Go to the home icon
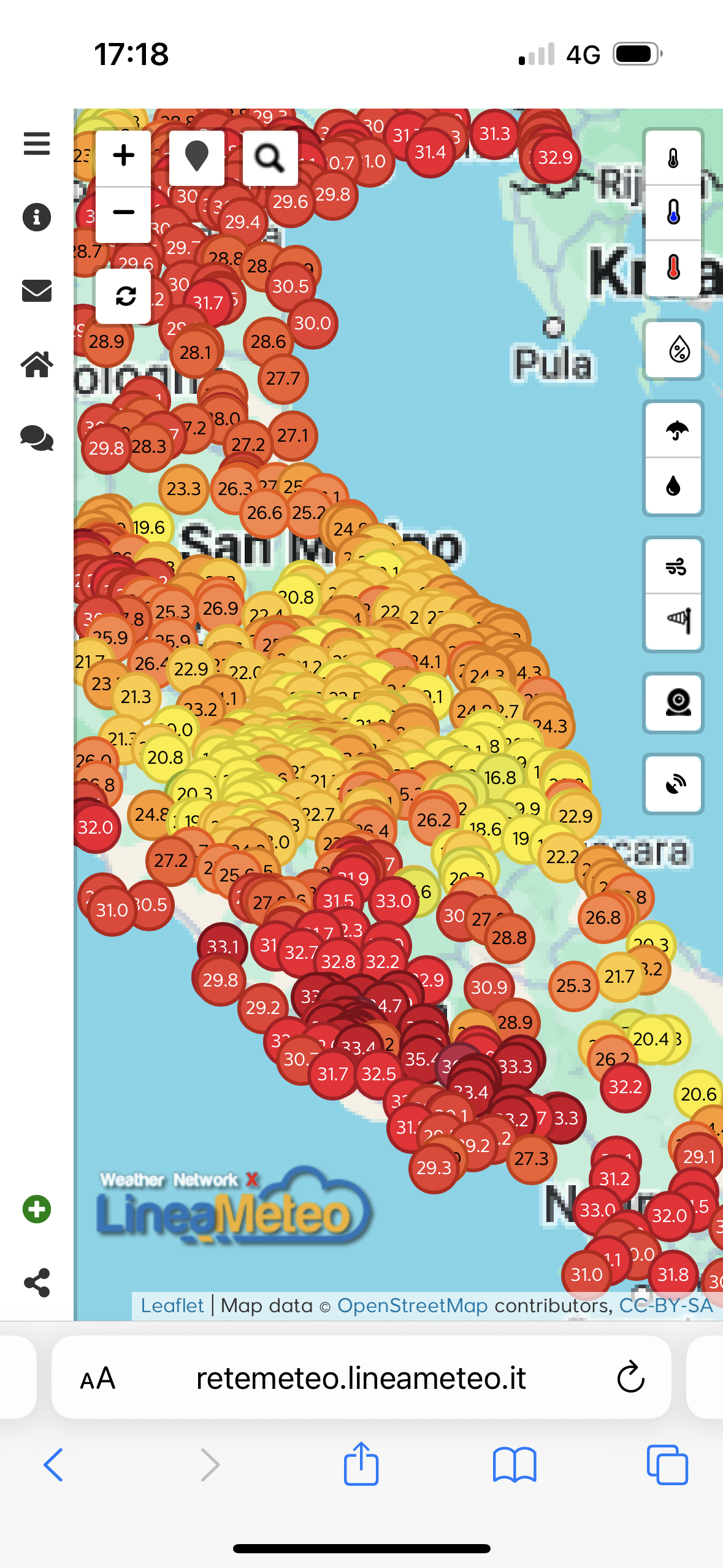Screen dimensions: 723x1568 click(37, 364)
